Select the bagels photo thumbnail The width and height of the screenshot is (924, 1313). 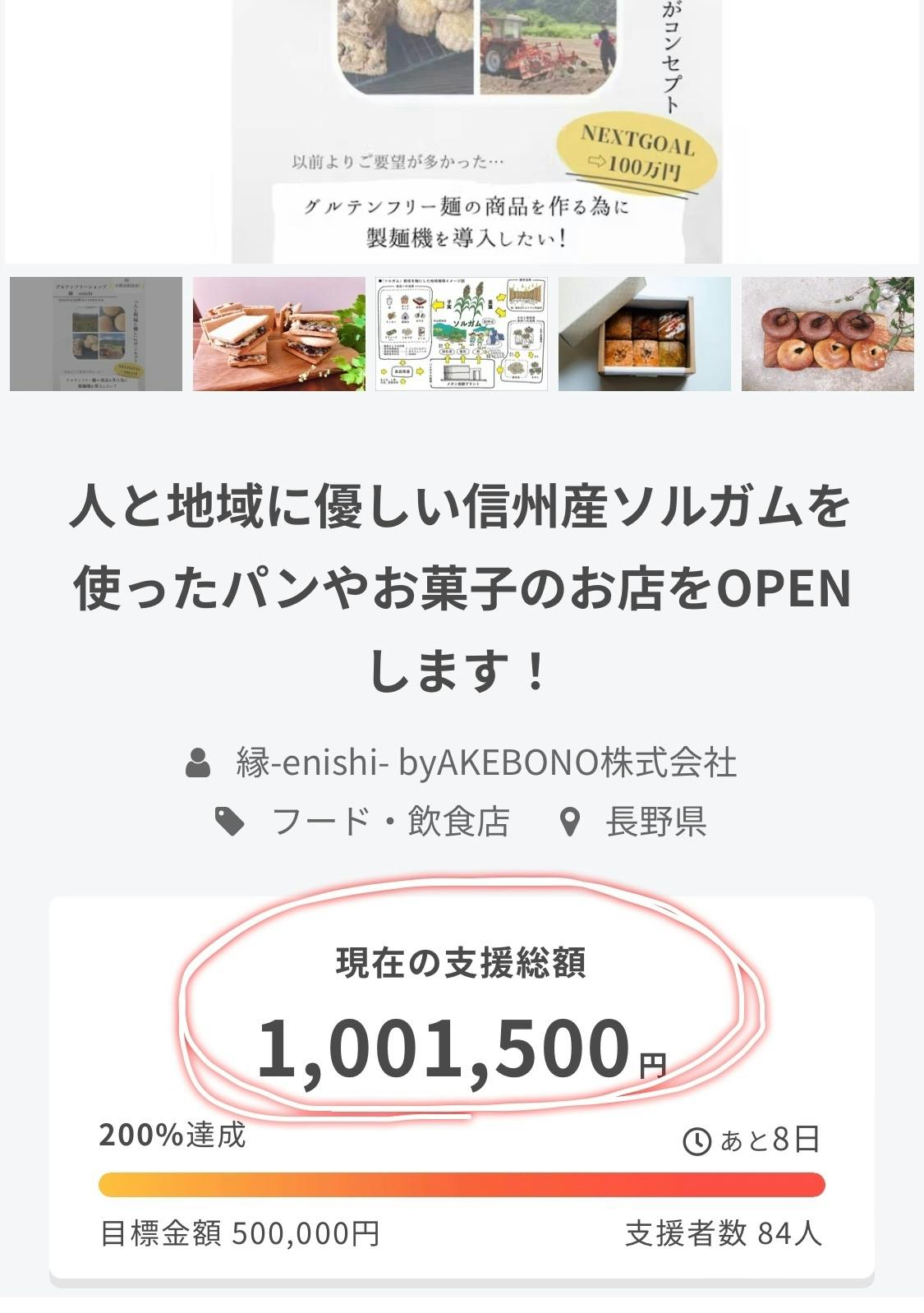point(827,334)
